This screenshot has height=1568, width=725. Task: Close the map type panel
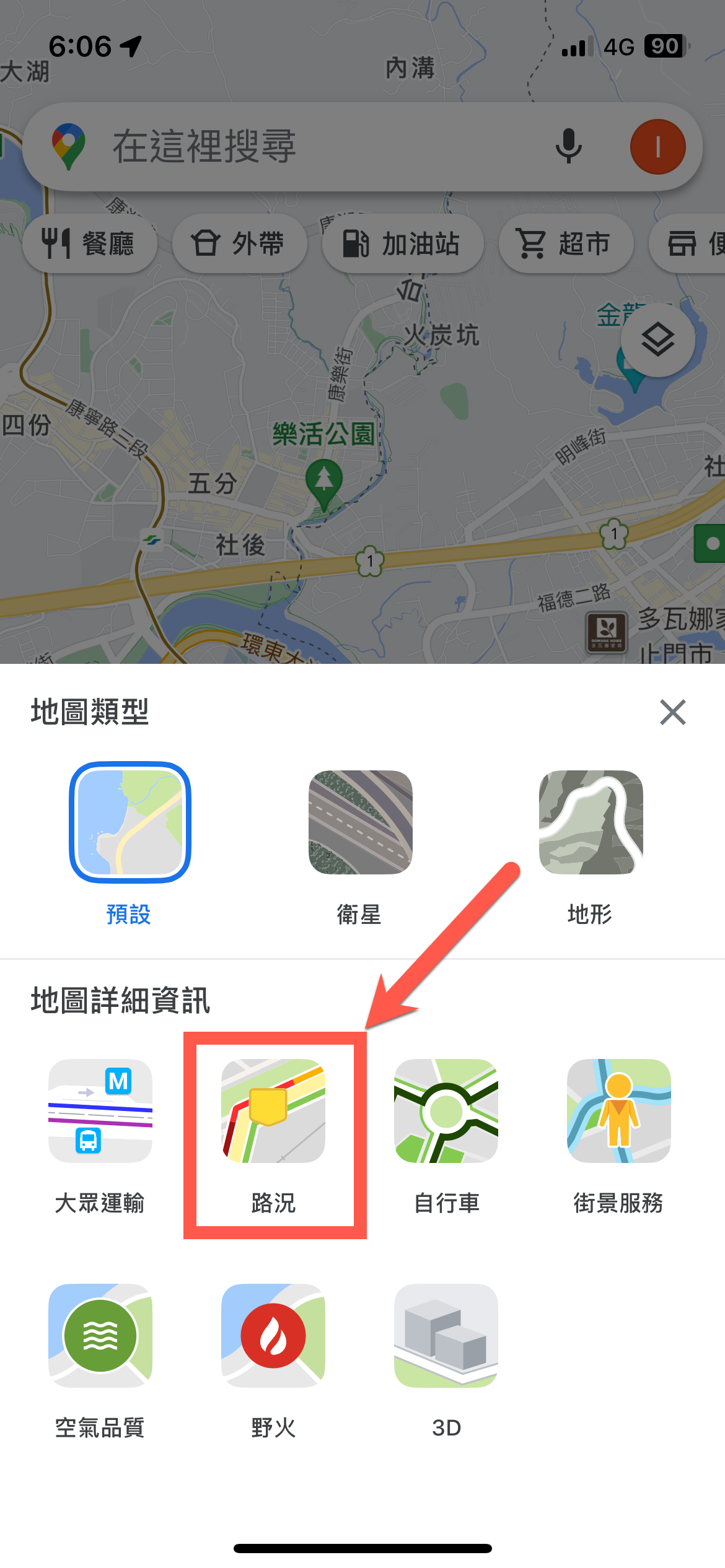pos(672,712)
